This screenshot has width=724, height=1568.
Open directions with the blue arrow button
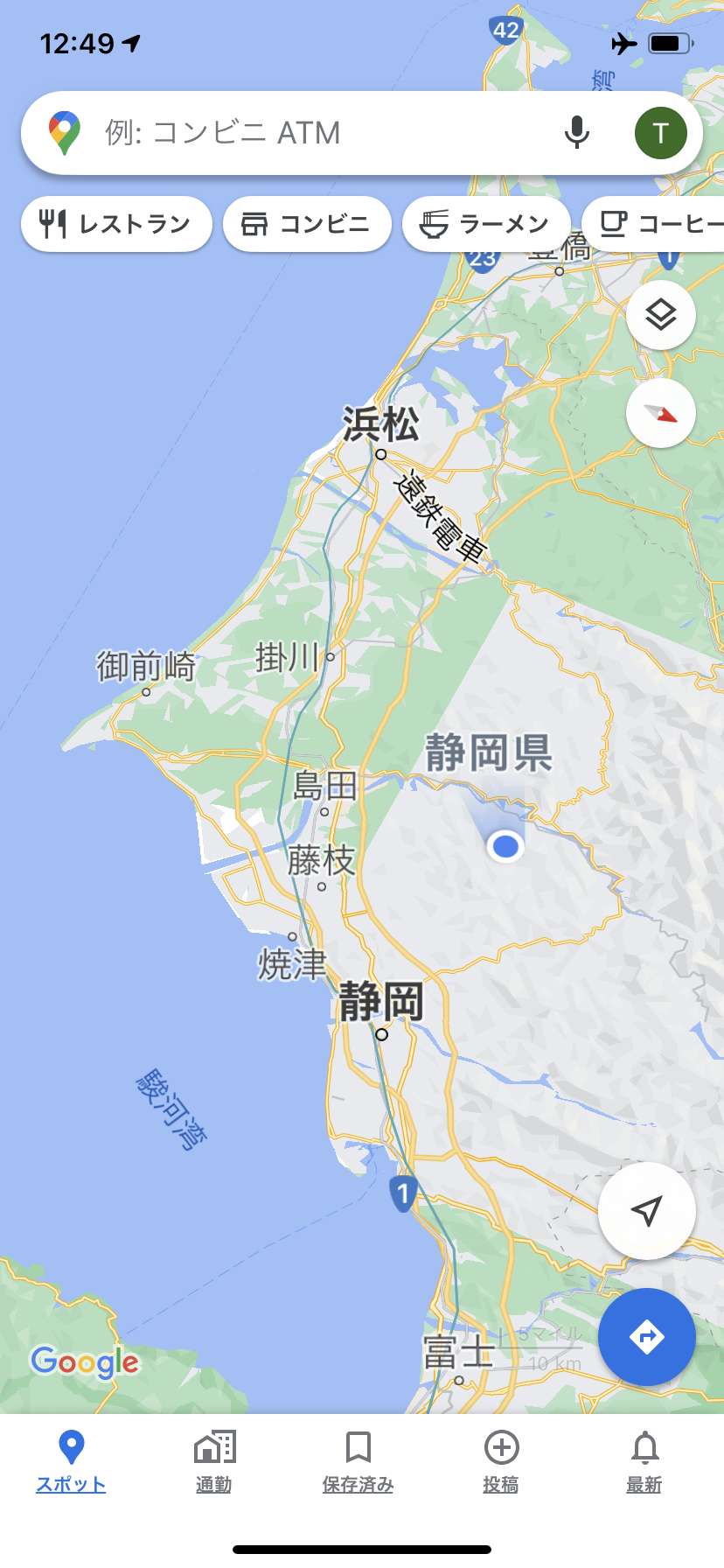click(646, 1336)
